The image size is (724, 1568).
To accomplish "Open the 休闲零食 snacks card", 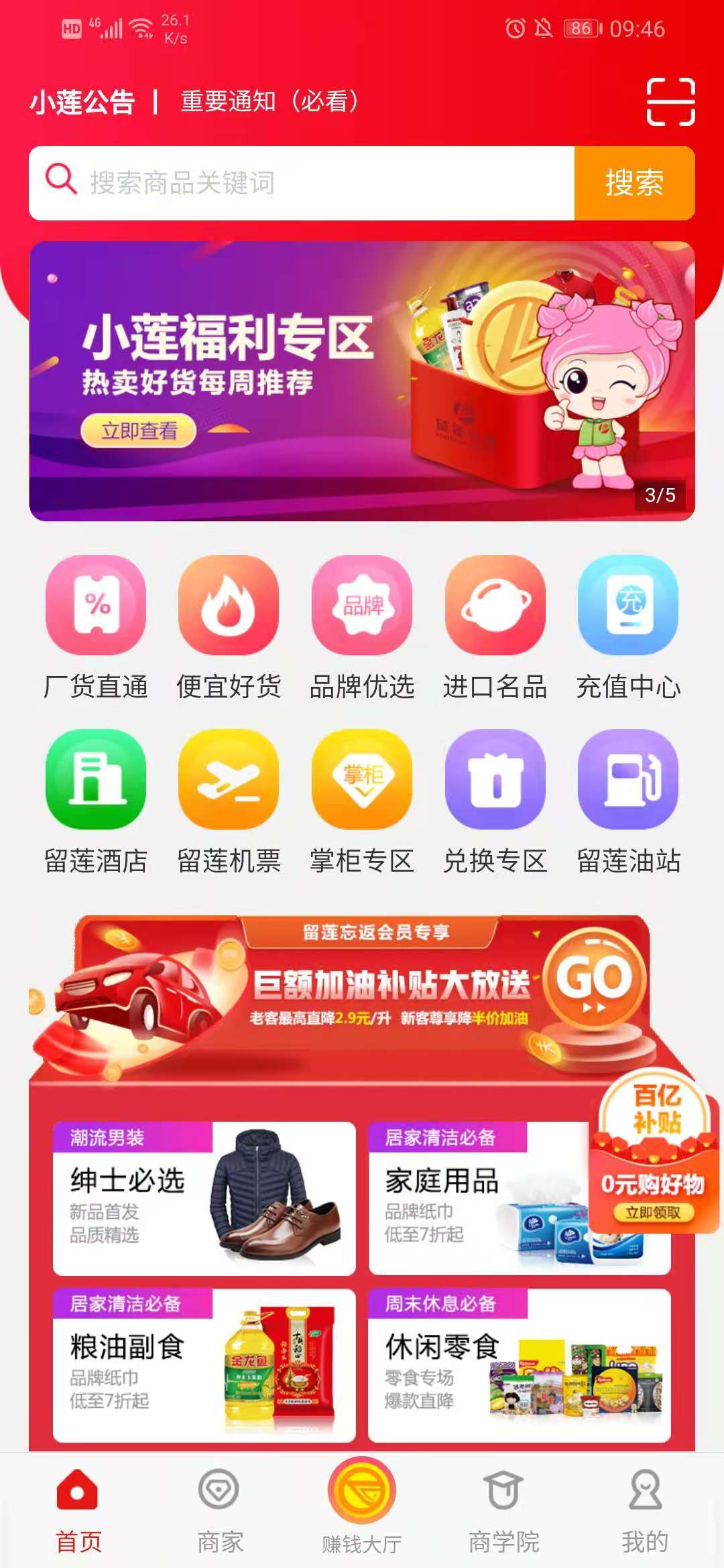I will (519, 1365).
